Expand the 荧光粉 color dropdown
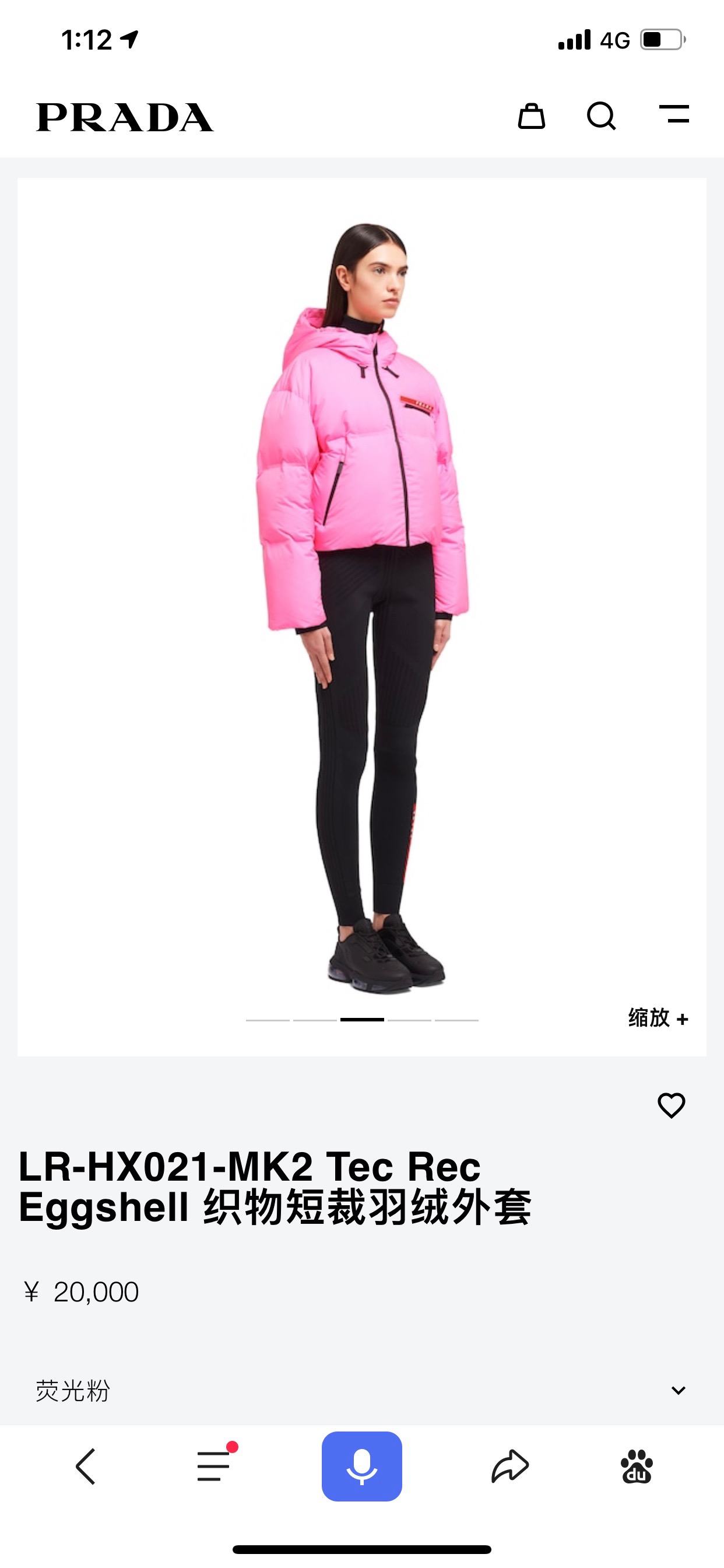The image size is (724, 1568). coord(678,1390)
